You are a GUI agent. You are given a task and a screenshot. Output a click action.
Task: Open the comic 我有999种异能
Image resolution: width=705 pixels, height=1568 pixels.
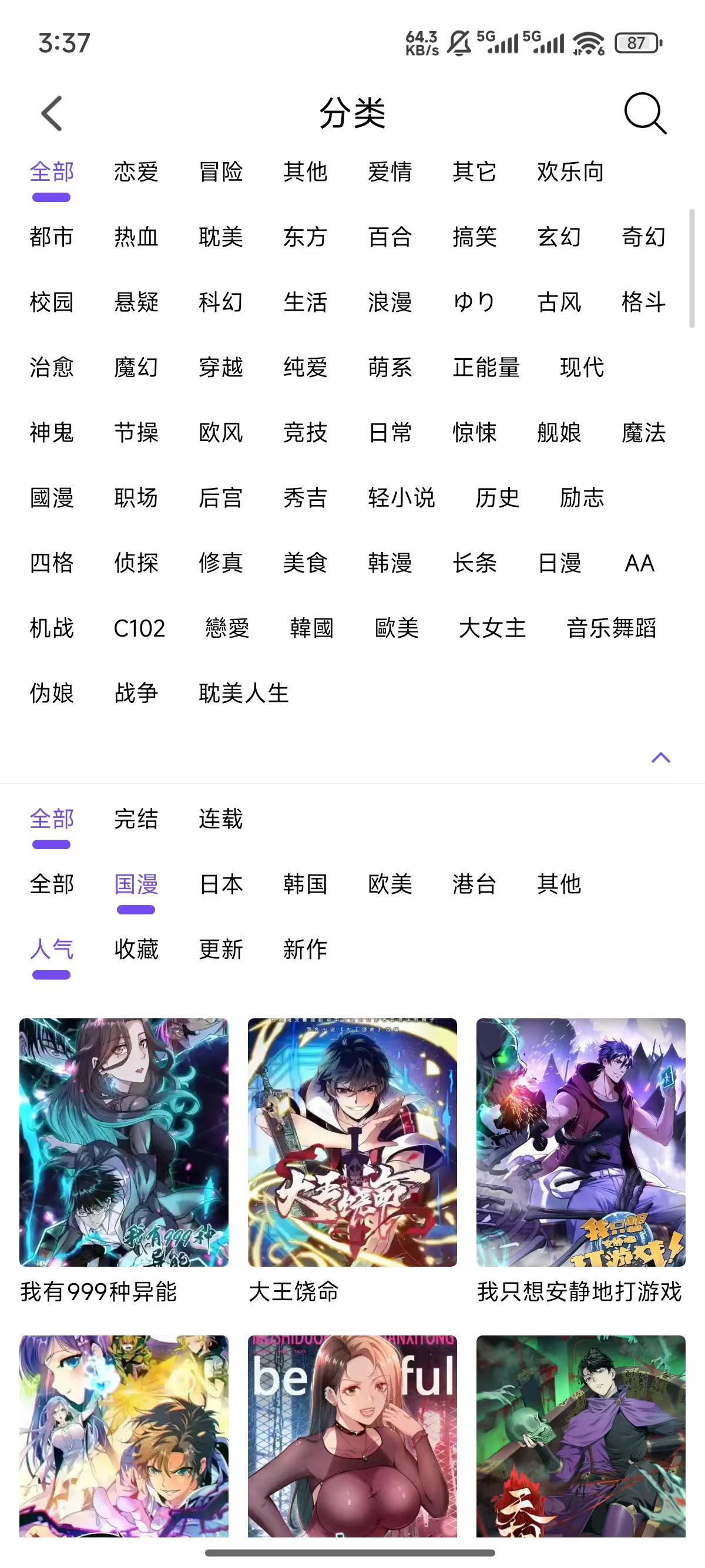coord(123,1145)
